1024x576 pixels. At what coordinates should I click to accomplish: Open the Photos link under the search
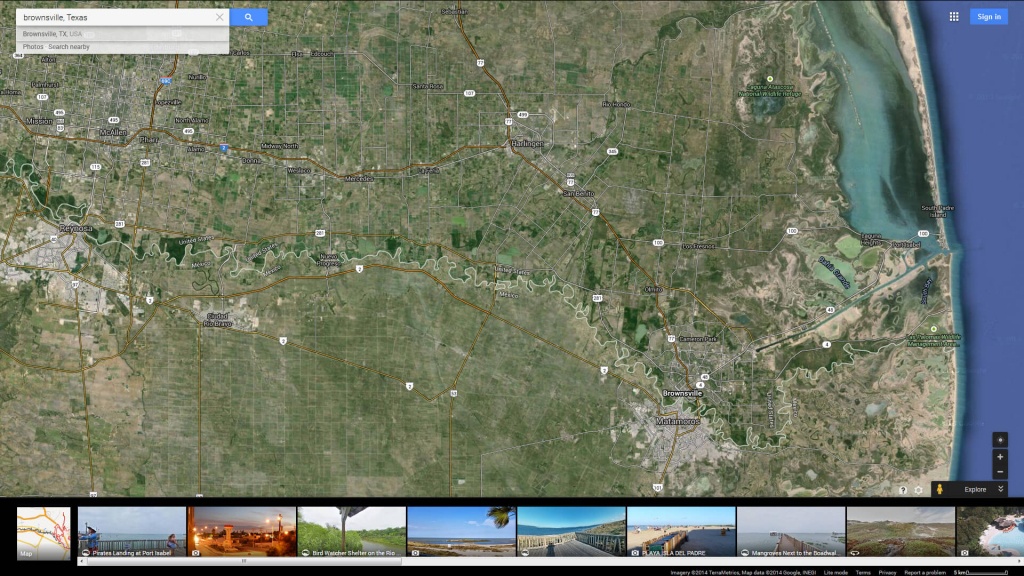pyautogui.click(x=33, y=47)
